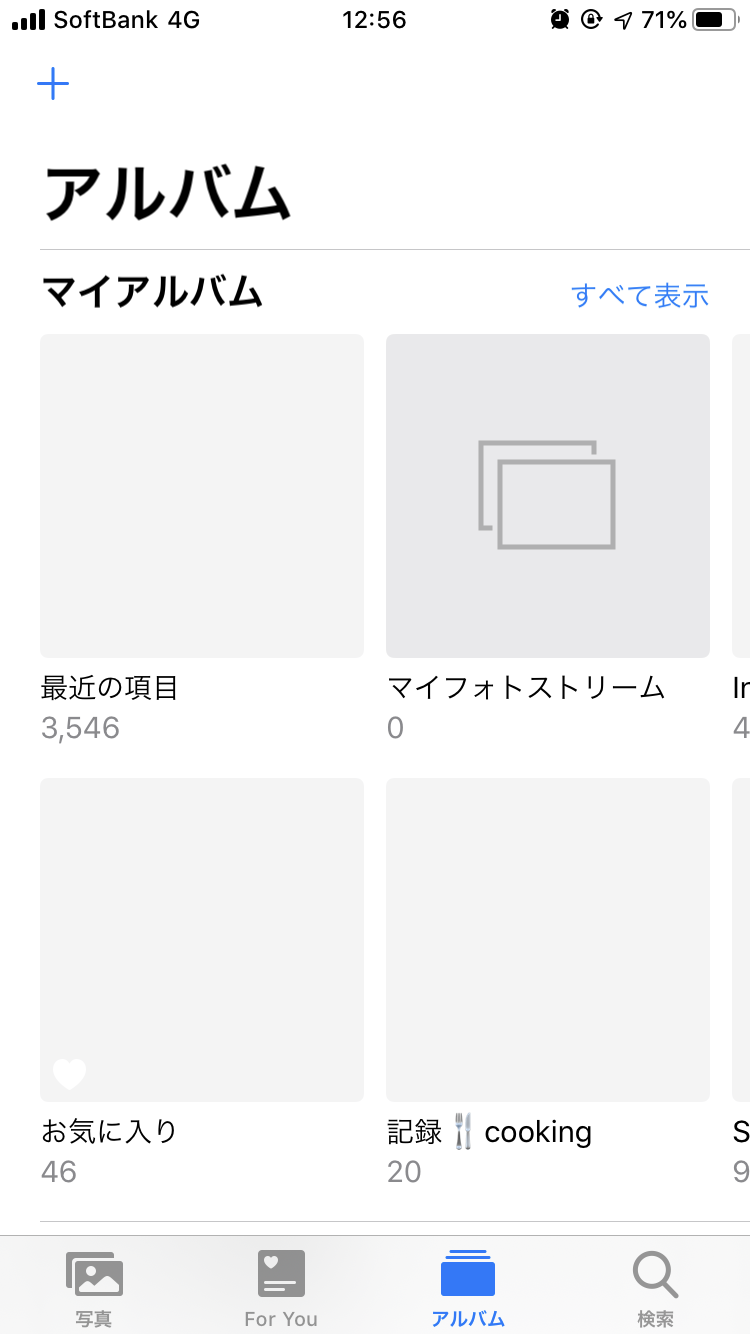Open the 記録 cooking album
This screenshot has width=750, height=1334.
pos(548,940)
